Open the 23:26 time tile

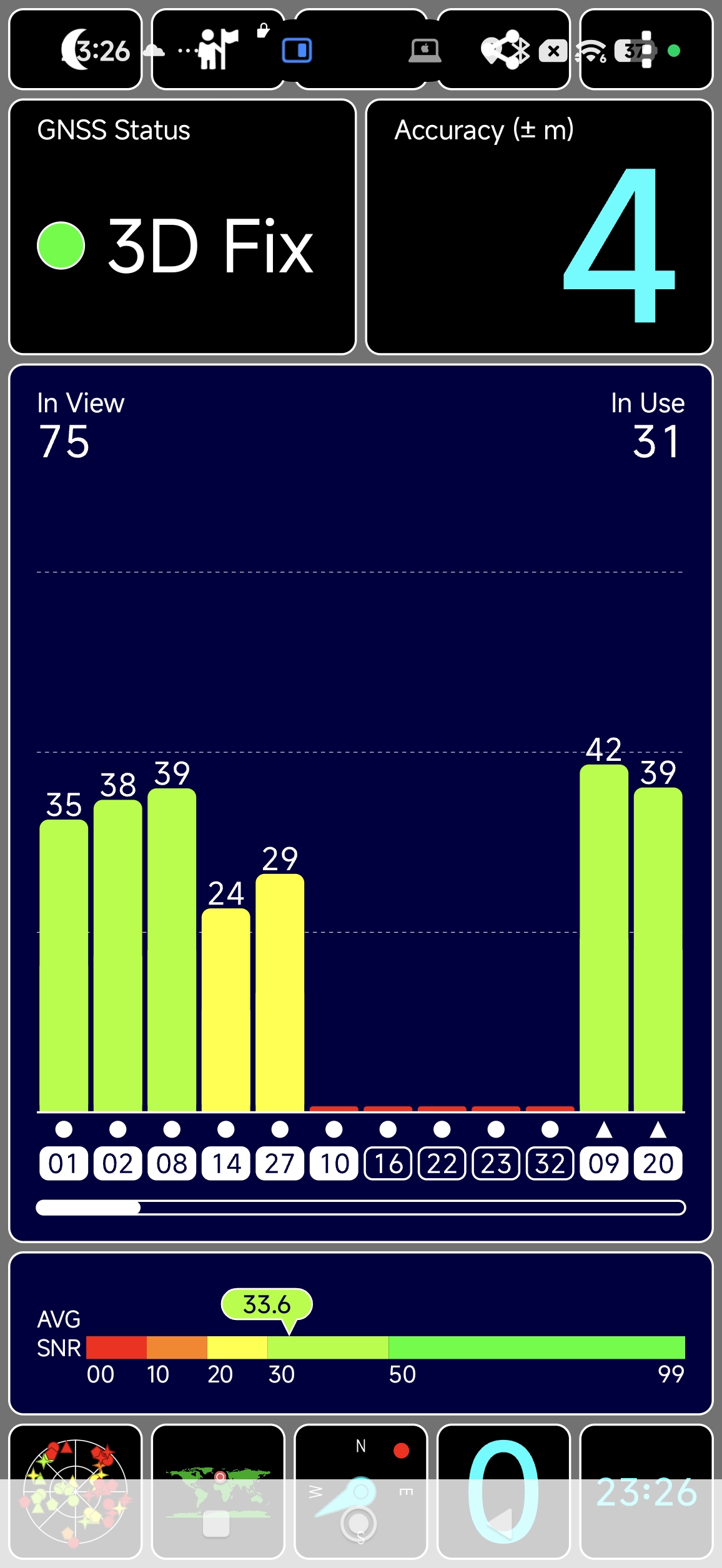(646, 1491)
